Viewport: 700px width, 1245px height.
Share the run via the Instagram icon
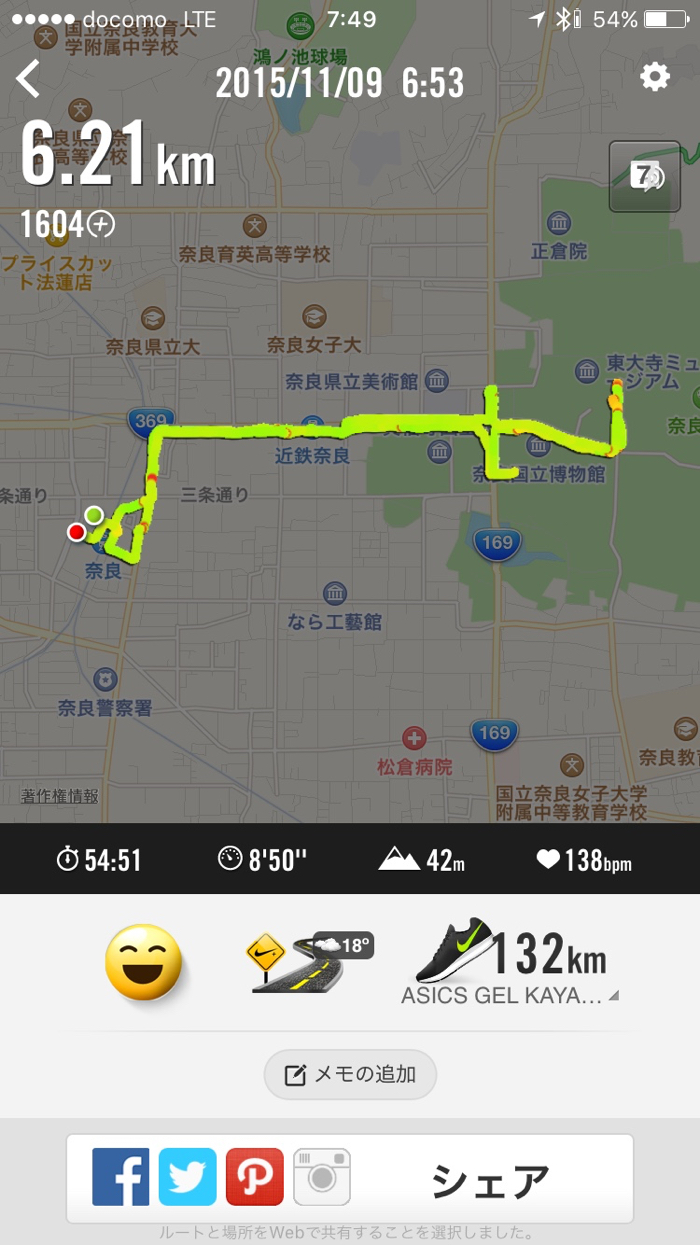click(x=321, y=1177)
